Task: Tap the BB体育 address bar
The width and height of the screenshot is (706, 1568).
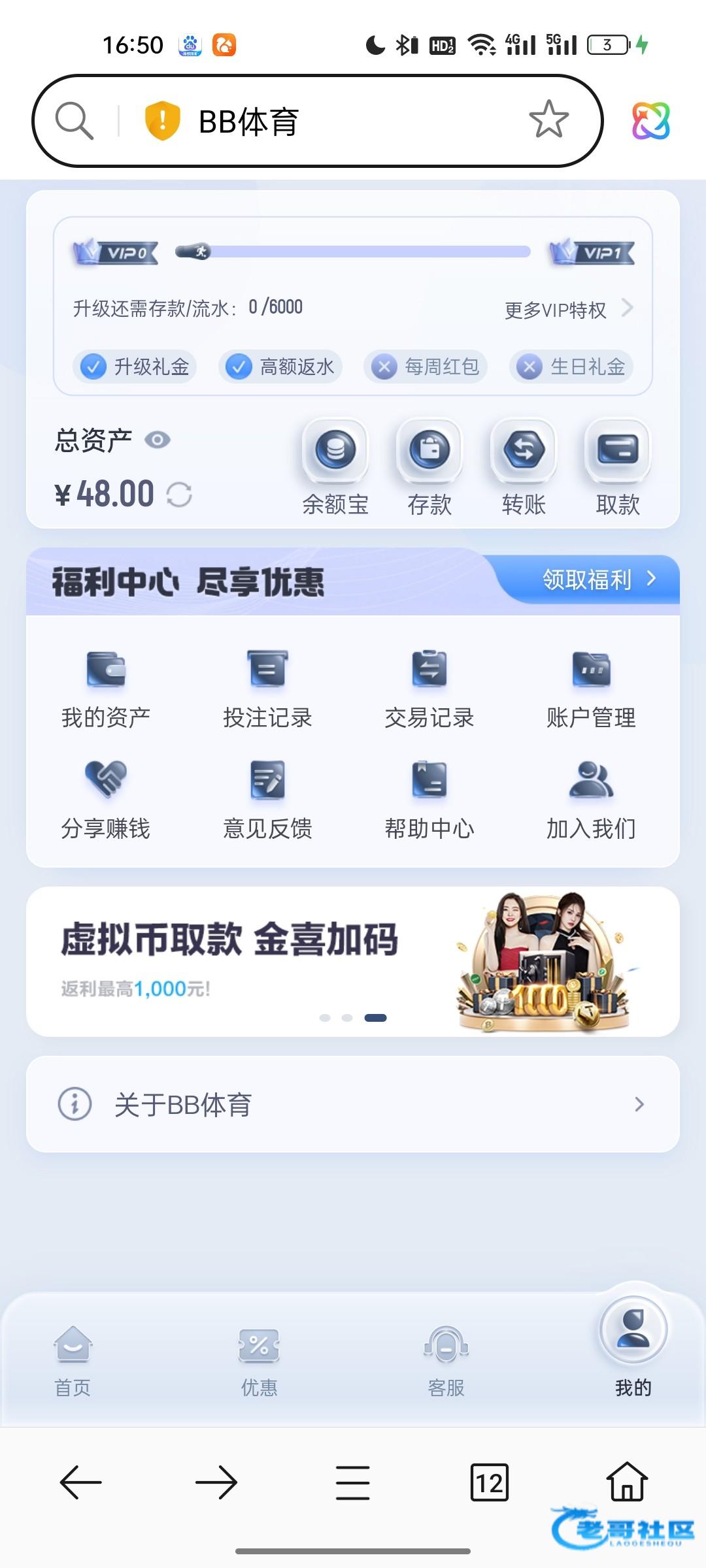Action: 317,121
